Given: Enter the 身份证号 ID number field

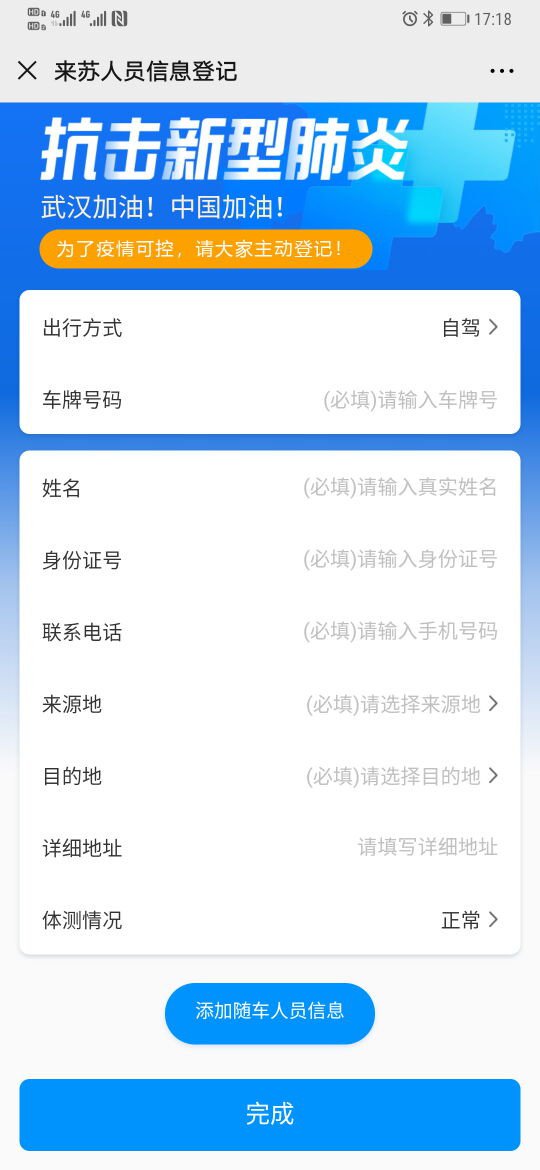Looking at the screenshot, I should click(269, 560).
